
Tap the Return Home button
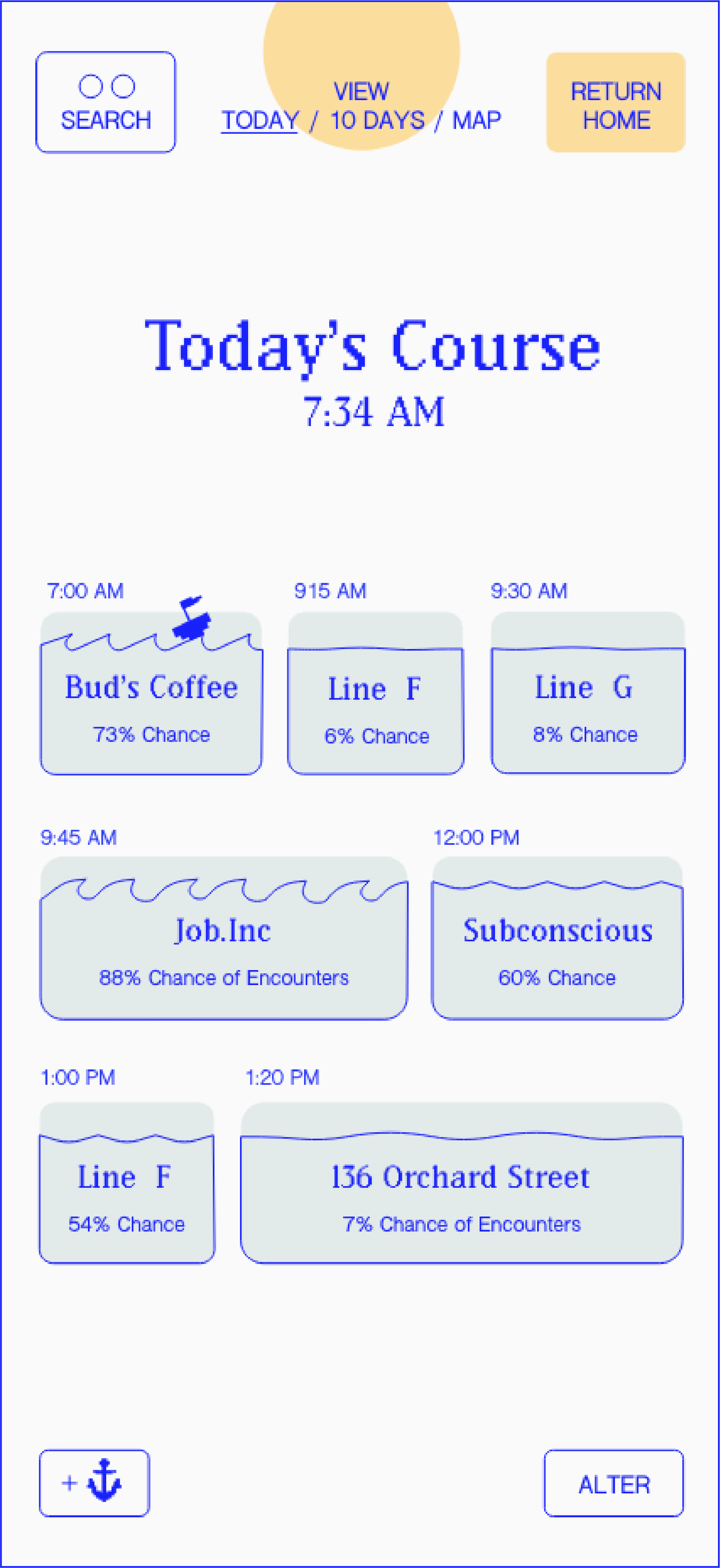(615, 102)
